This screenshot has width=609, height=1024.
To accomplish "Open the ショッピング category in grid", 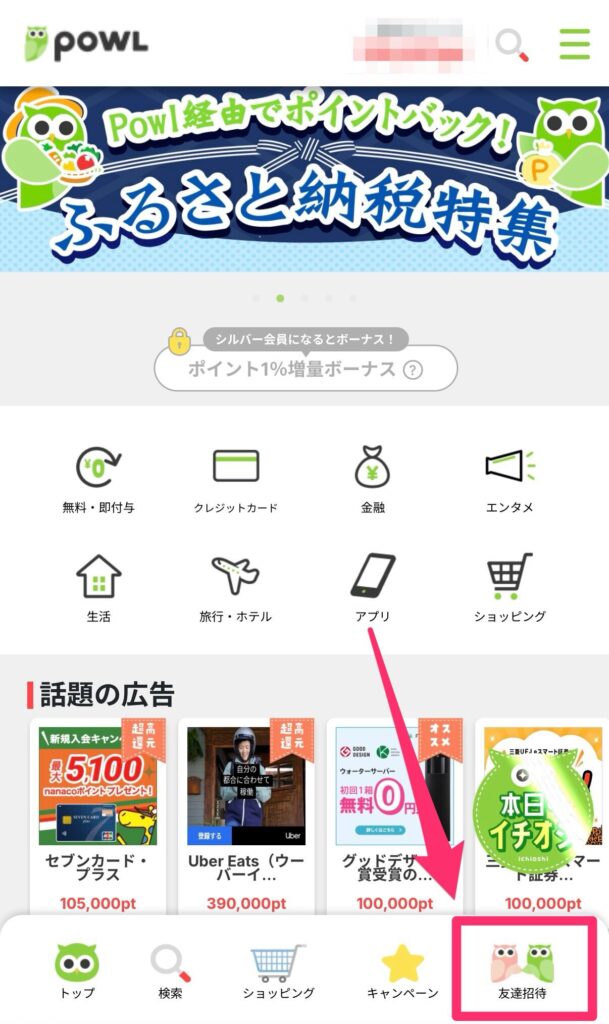I will pyautogui.click(x=509, y=589).
